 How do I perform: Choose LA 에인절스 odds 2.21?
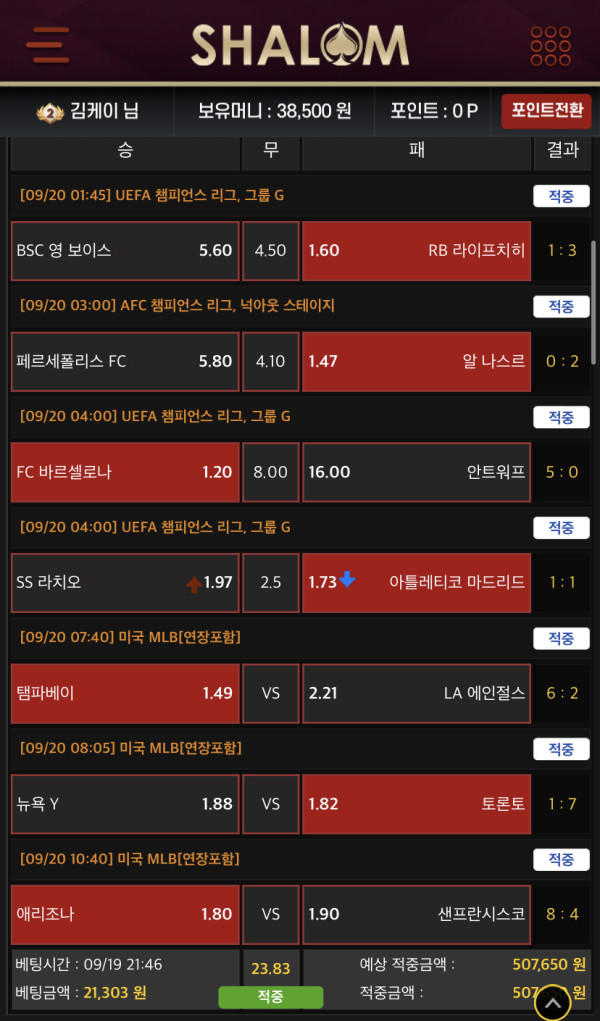417,693
